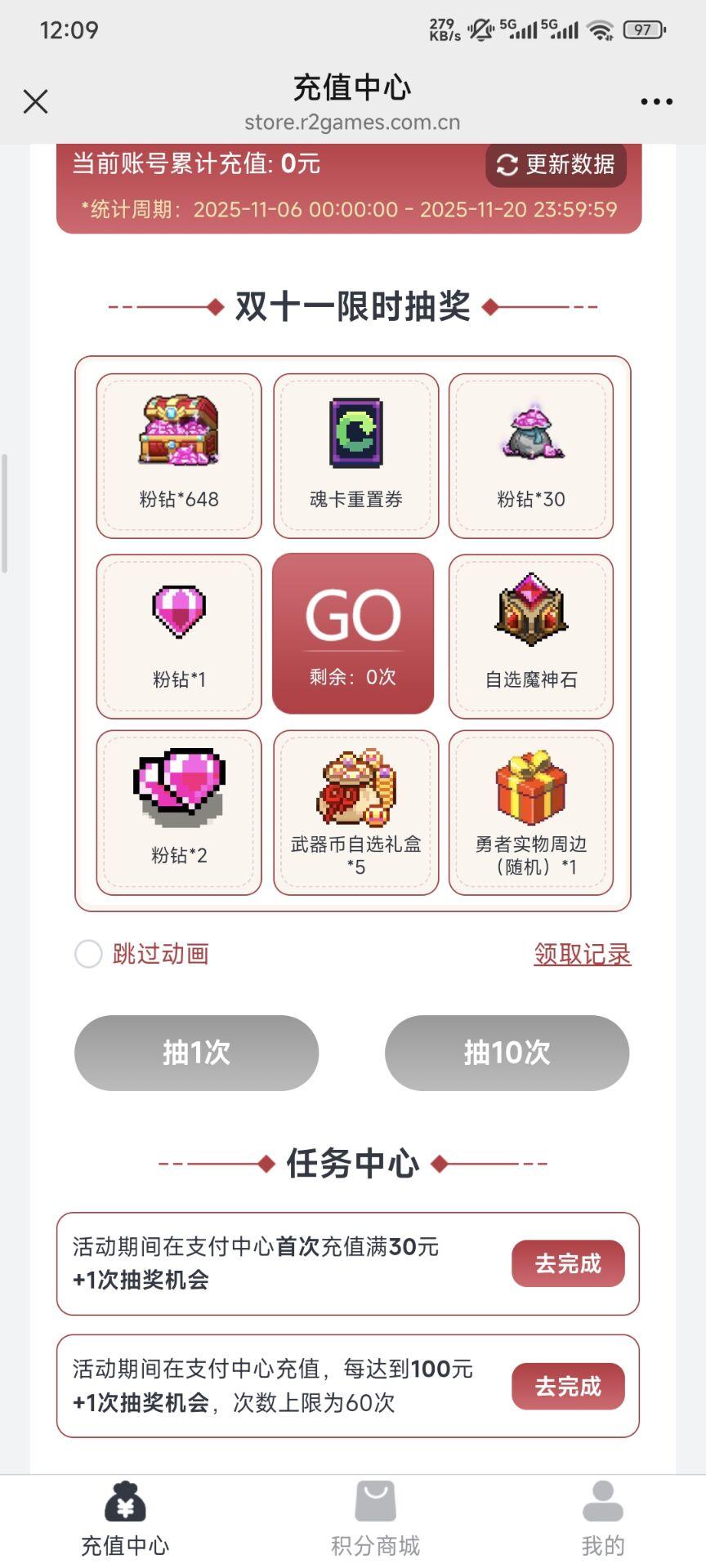Tap the refresh icon beside 更新数据
Screen dimensions: 706x1568
507,166
